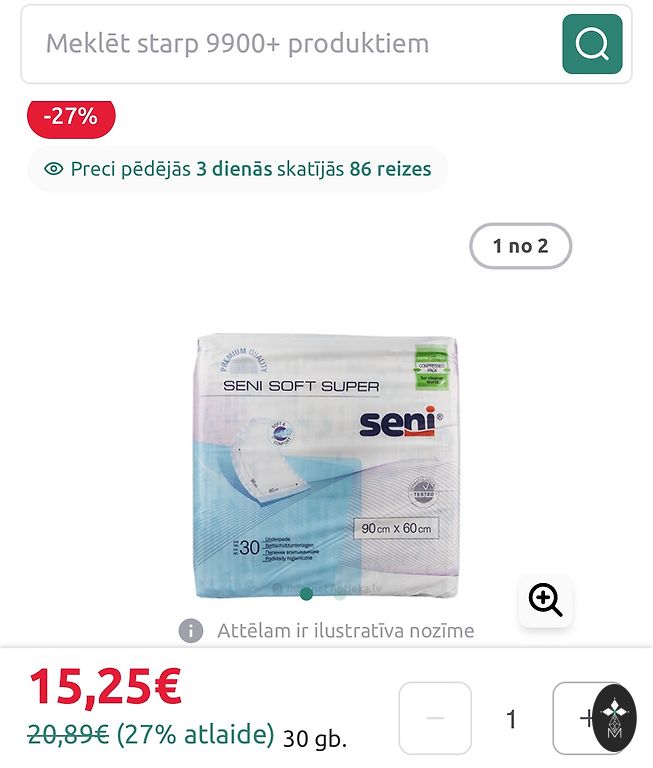The height and width of the screenshot is (768, 653).
Task: Increase quantity with the plus button
Action: [x=580, y=718]
